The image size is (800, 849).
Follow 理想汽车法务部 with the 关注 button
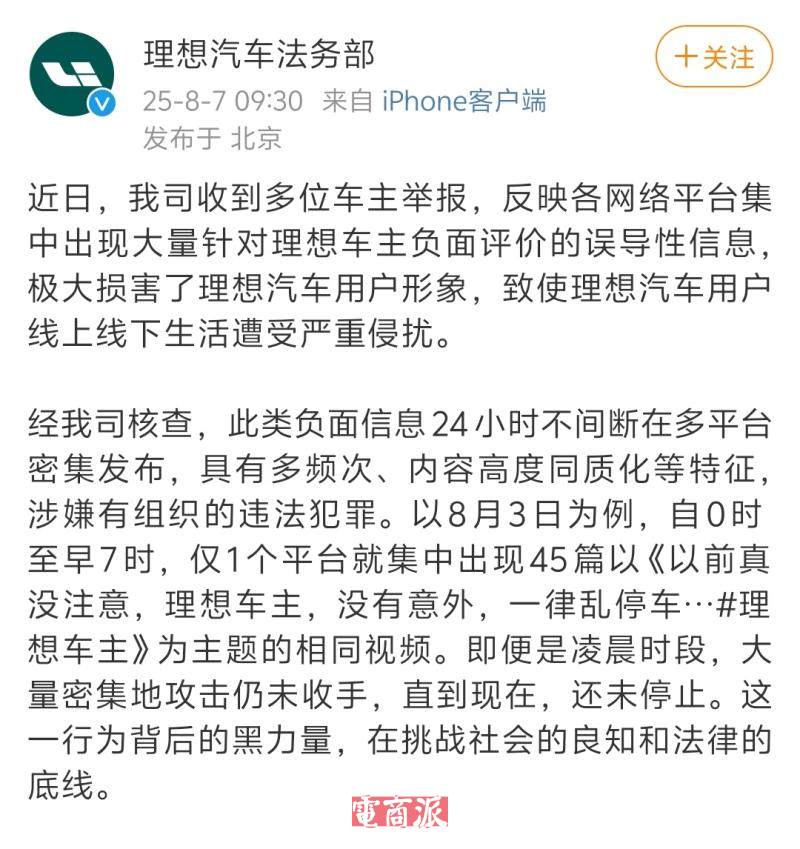[x=714, y=57]
